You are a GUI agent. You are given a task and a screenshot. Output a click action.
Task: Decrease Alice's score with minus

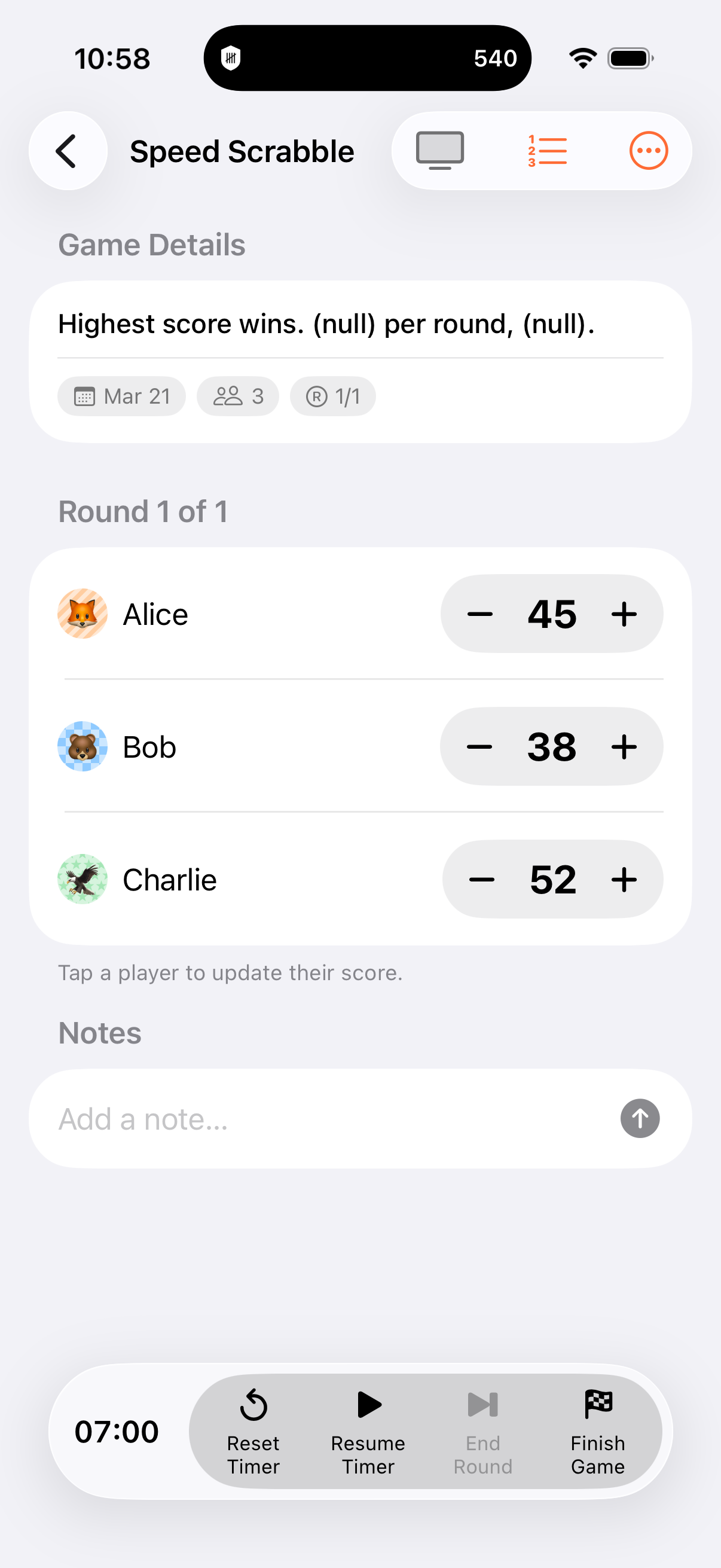pyautogui.click(x=480, y=614)
